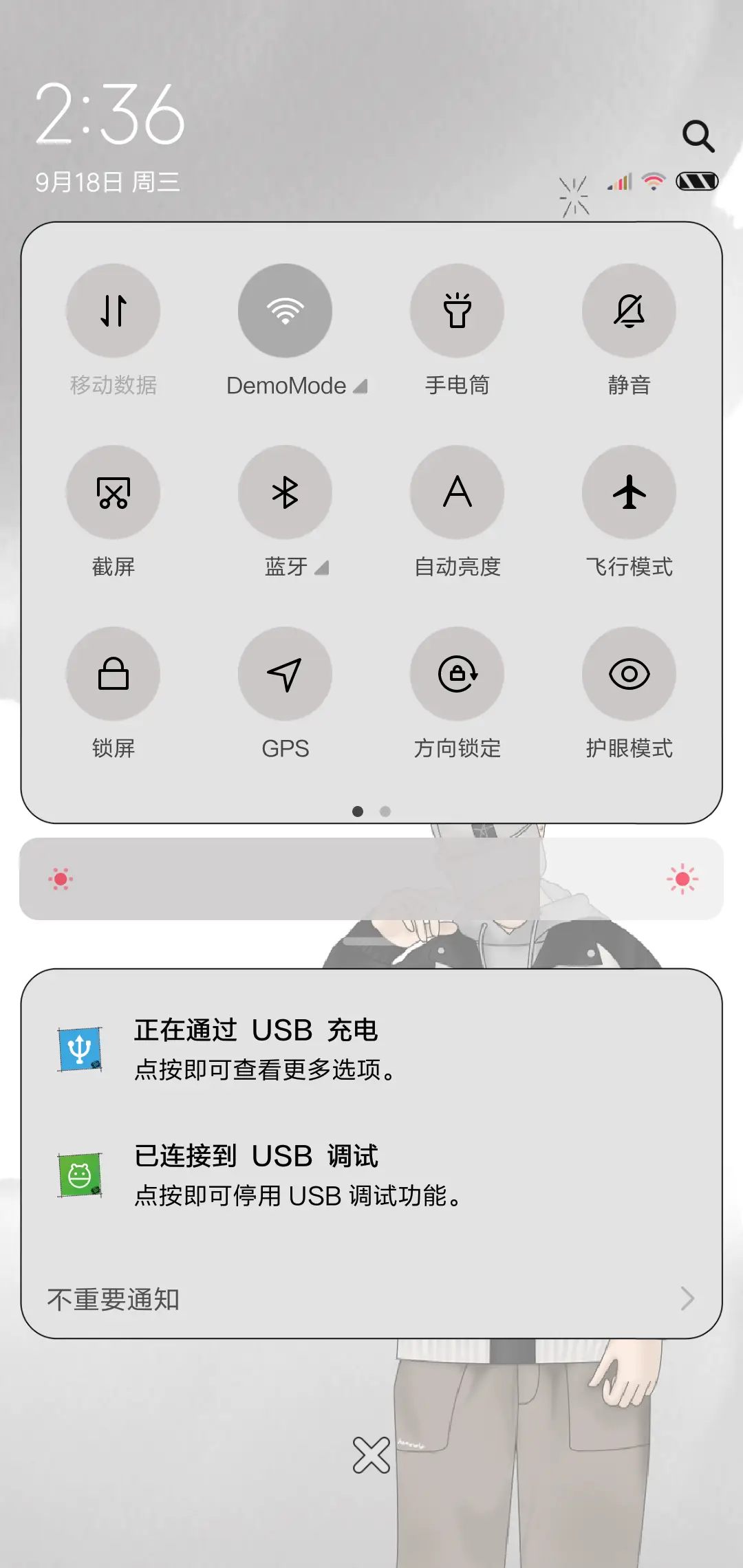Viewport: 743px width, 1568px height.
Task: Tap the USB charging notification icon
Action: [x=80, y=1049]
